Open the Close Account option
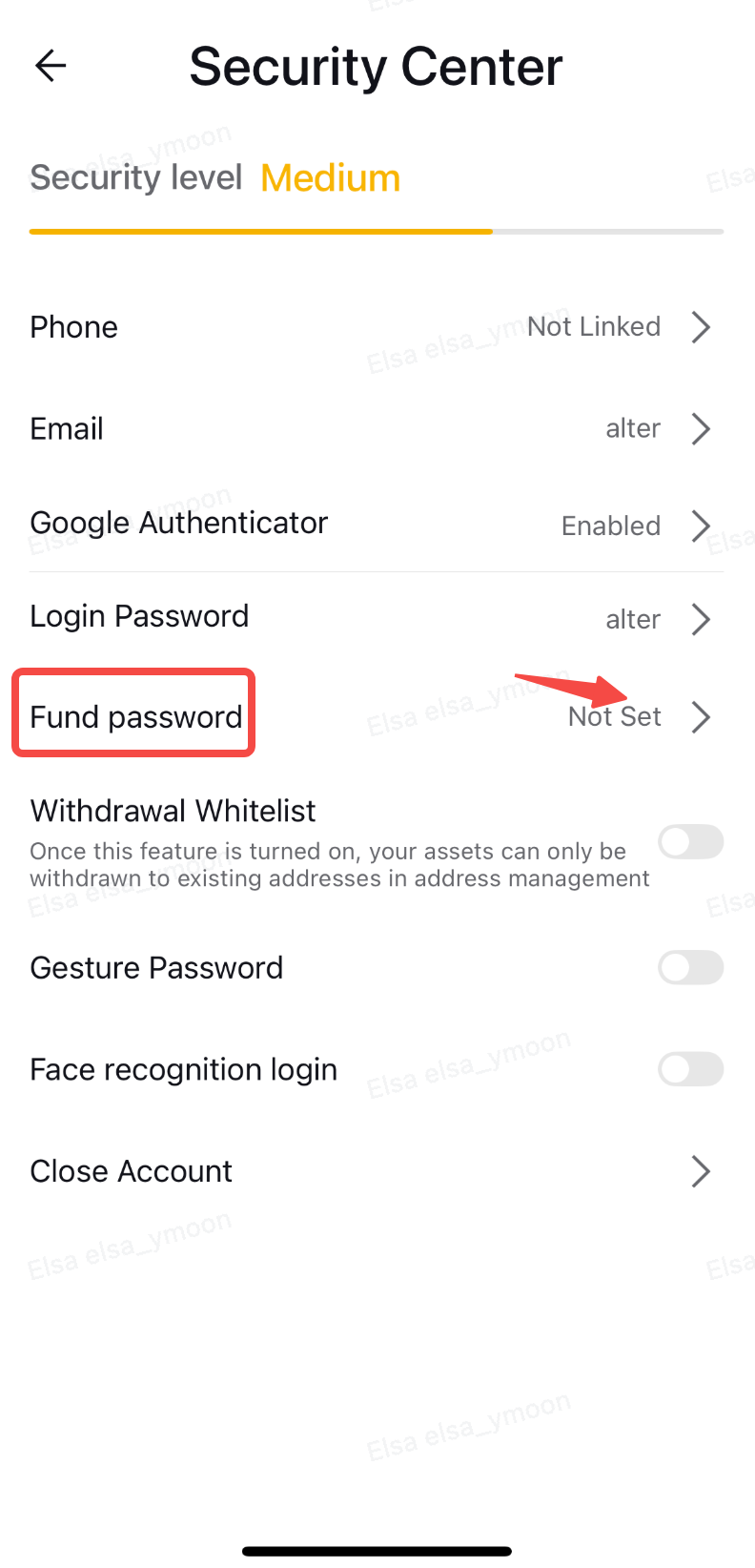Viewport: 755px width, 1568px height. 376,1171
